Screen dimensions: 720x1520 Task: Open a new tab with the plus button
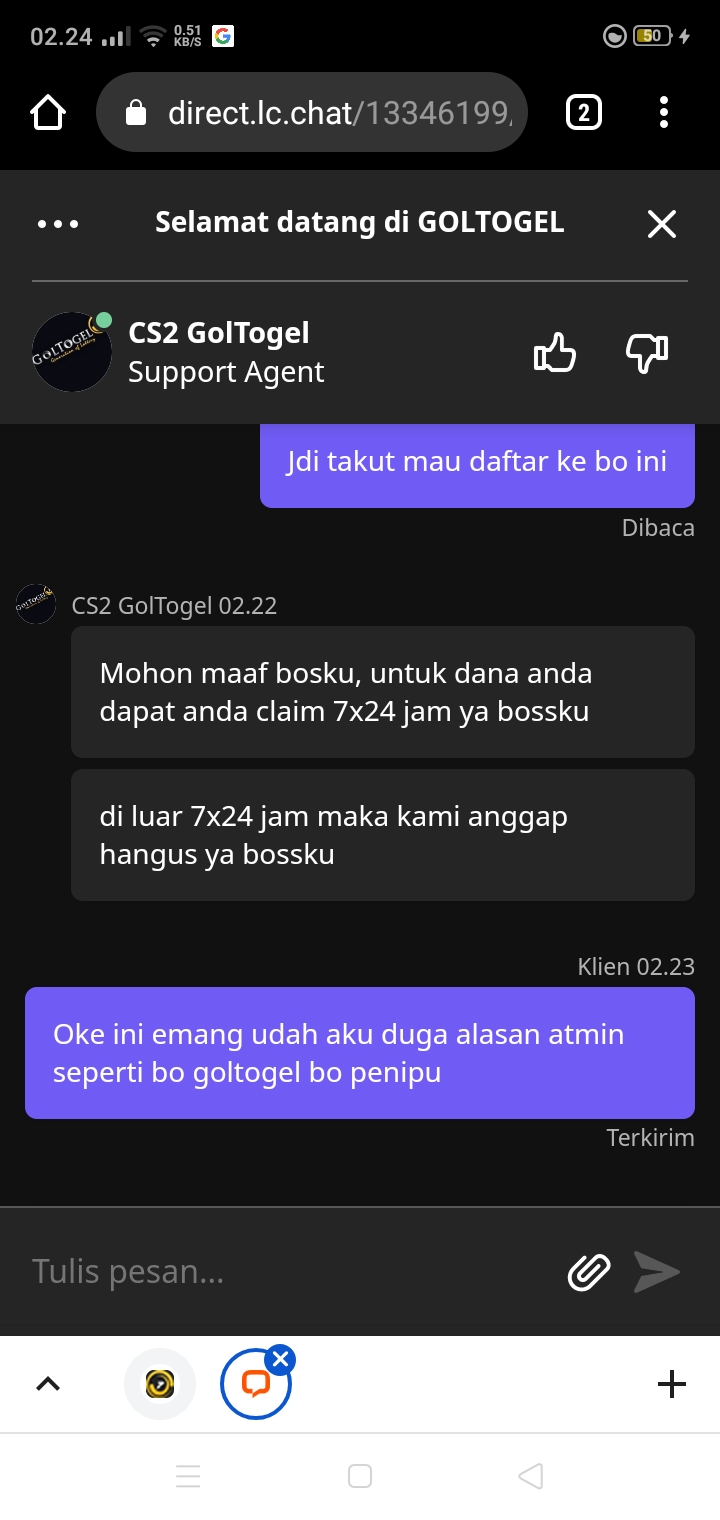pyautogui.click(x=671, y=1384)
